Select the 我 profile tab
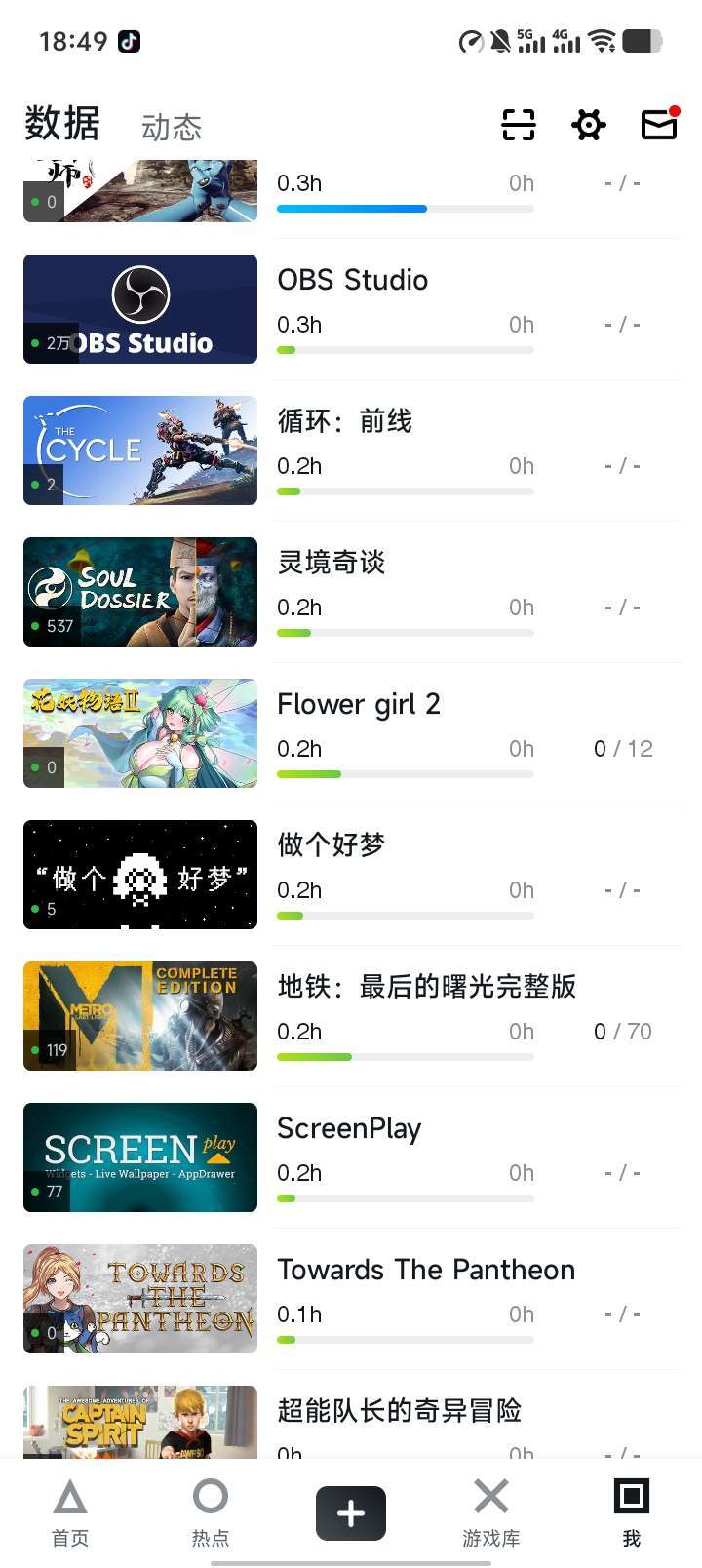The width and height of the screenshot is (702, 1568). [632, 1513]
